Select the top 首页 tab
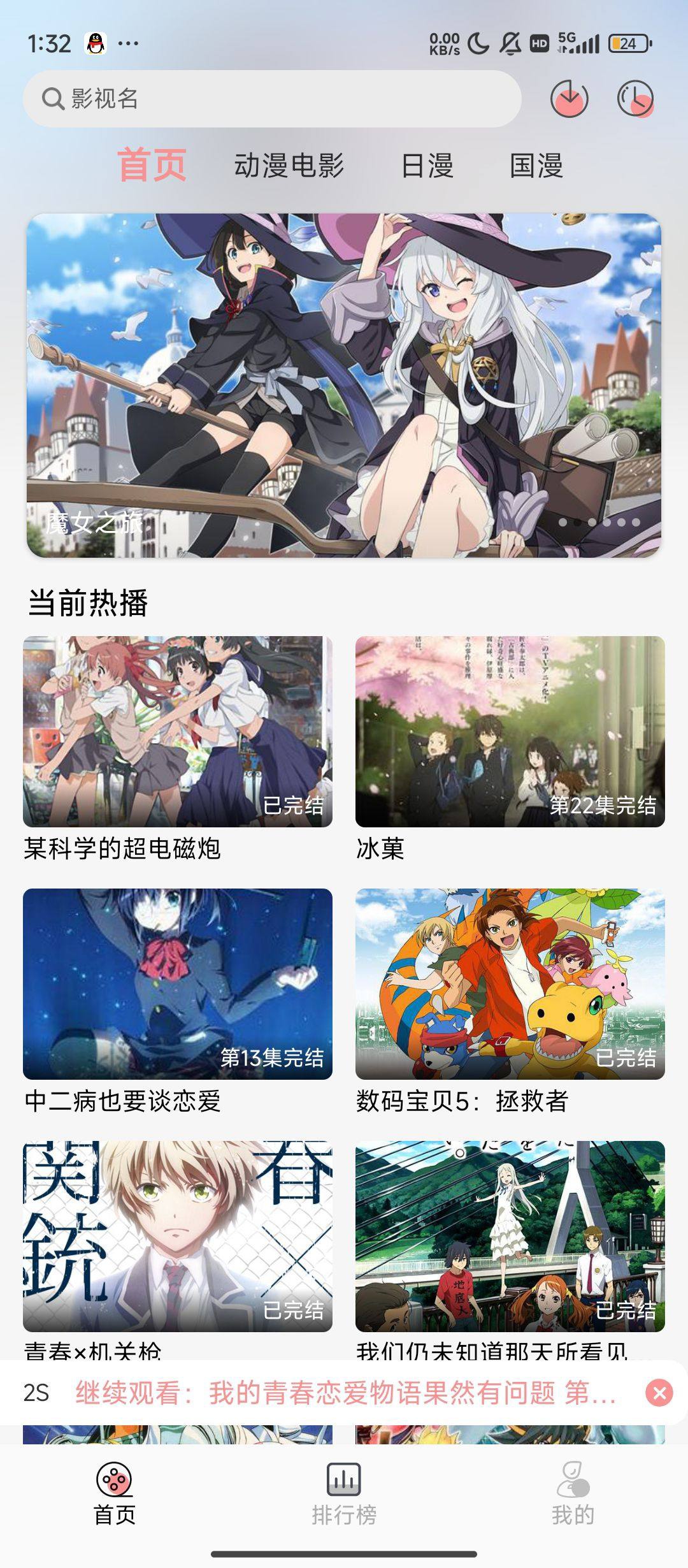 click(x=152, y=166)
